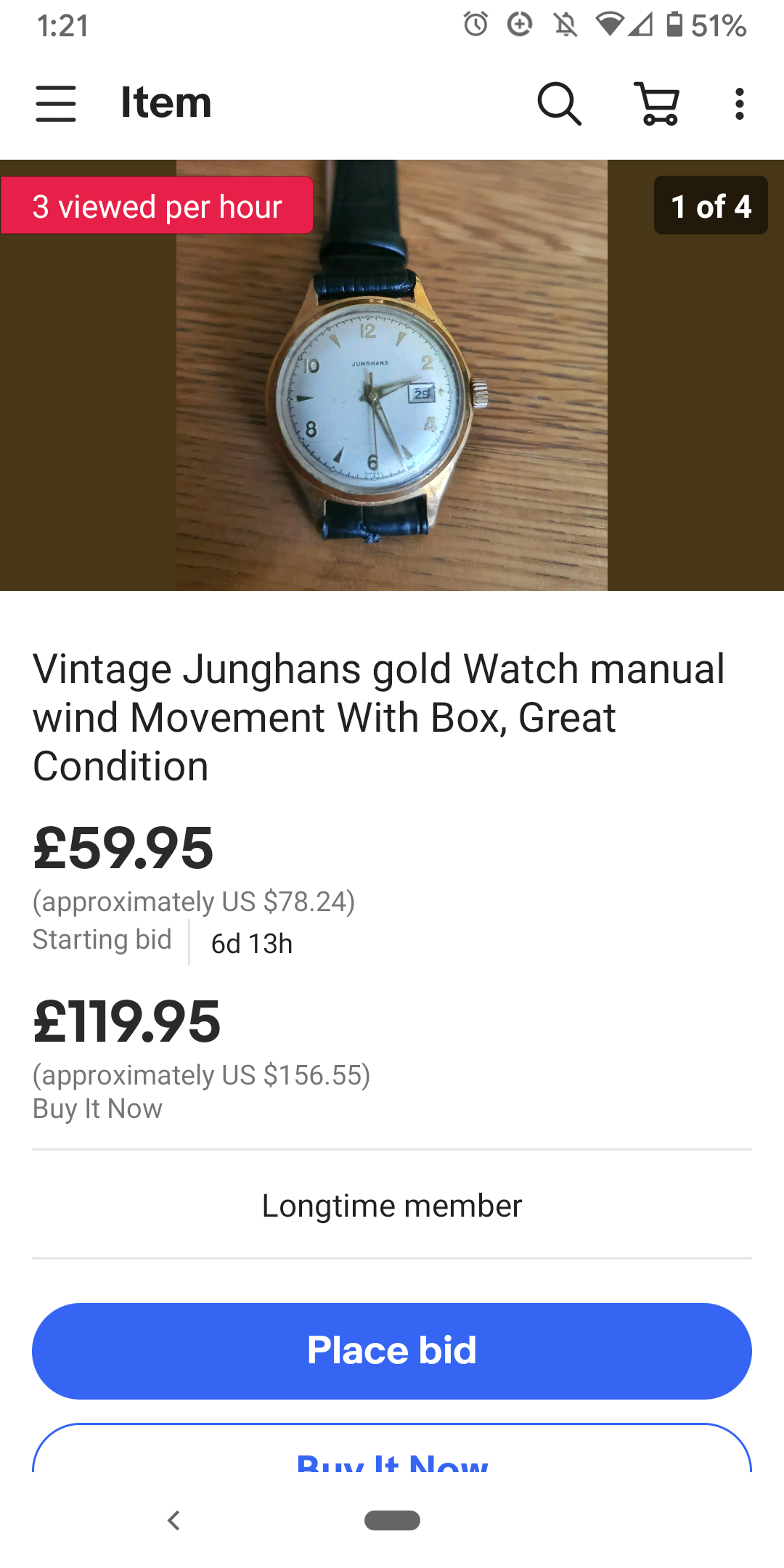View the Junghans watch photo gallery
The width and height of the screenshot is (784, 1568).
pos(392,375)
